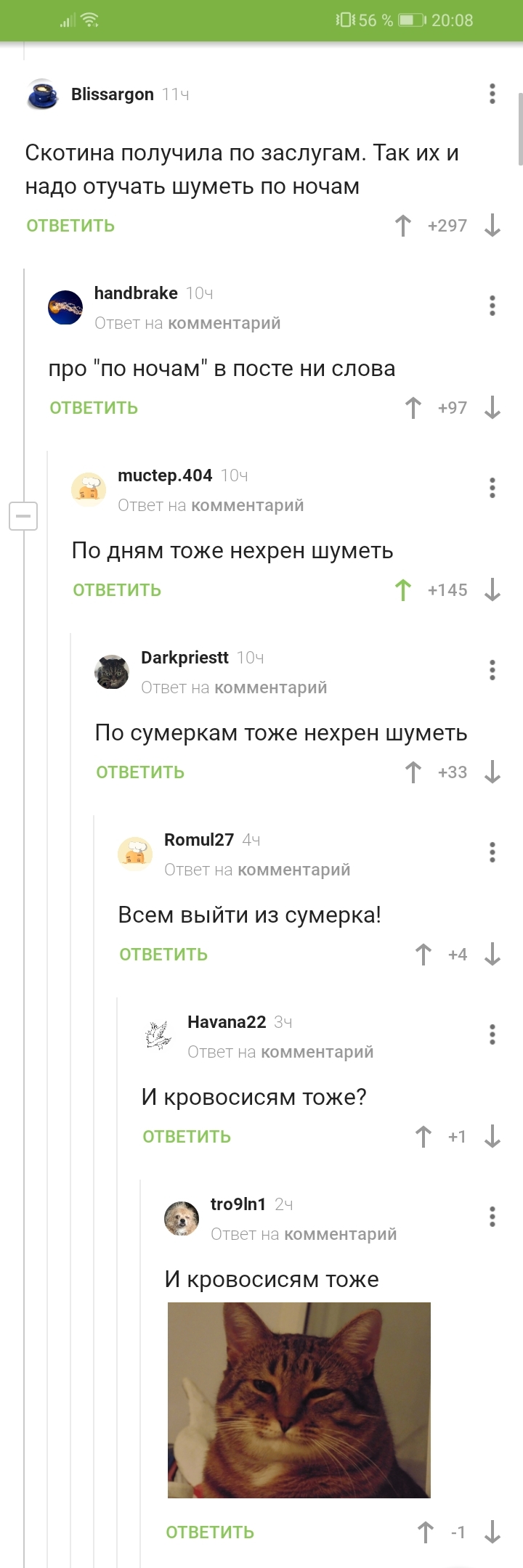Reply to Havana22's comment
This screenshot has height=1568, width=523.
pos(187,1137)
